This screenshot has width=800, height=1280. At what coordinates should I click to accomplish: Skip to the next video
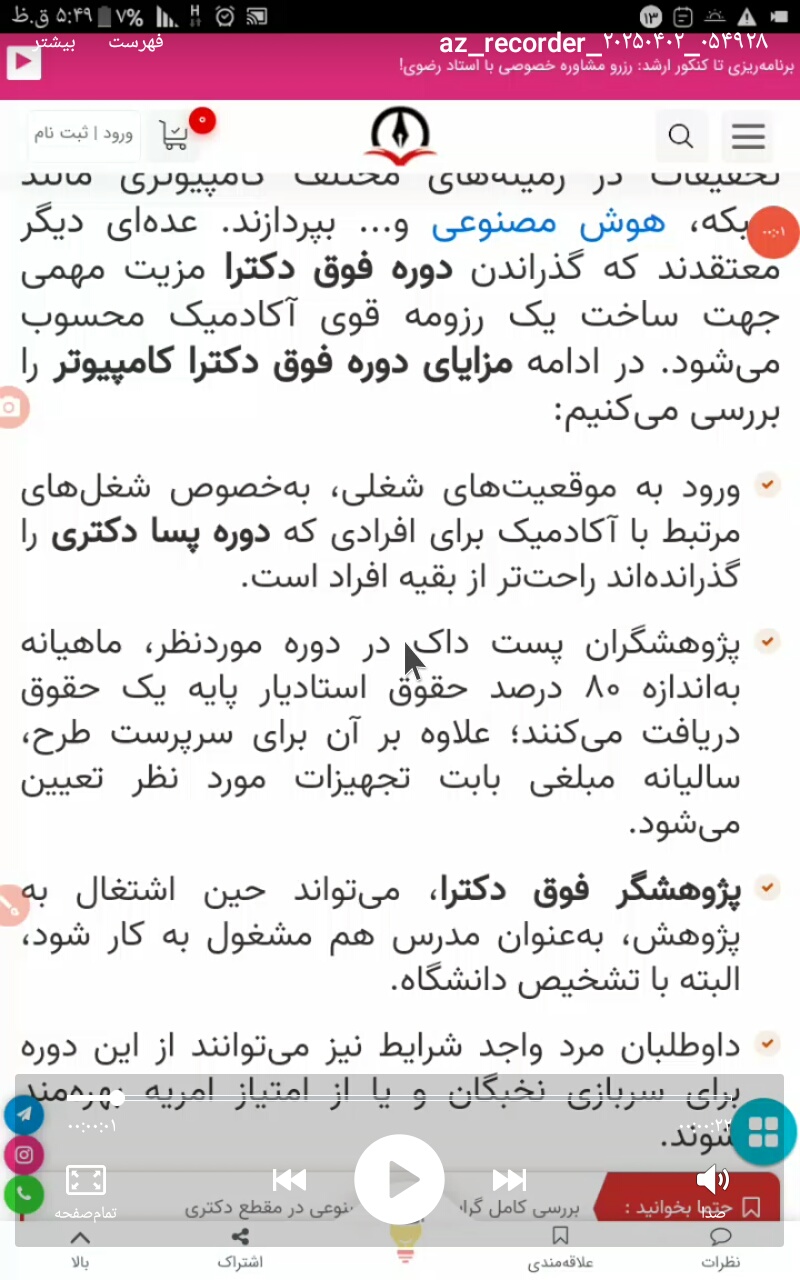click(509, 1180)
